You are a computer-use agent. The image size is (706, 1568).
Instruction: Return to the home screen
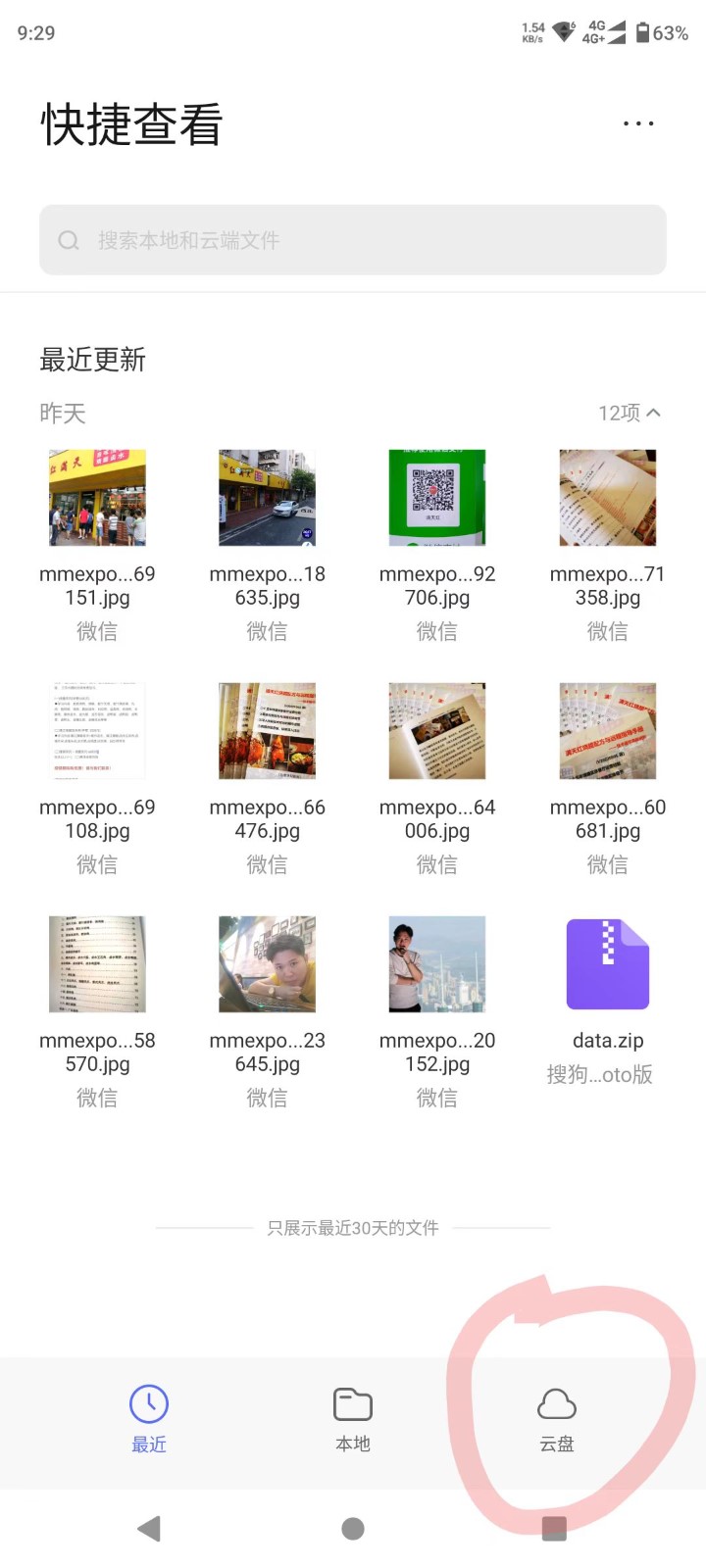(x=353, y=1529)
